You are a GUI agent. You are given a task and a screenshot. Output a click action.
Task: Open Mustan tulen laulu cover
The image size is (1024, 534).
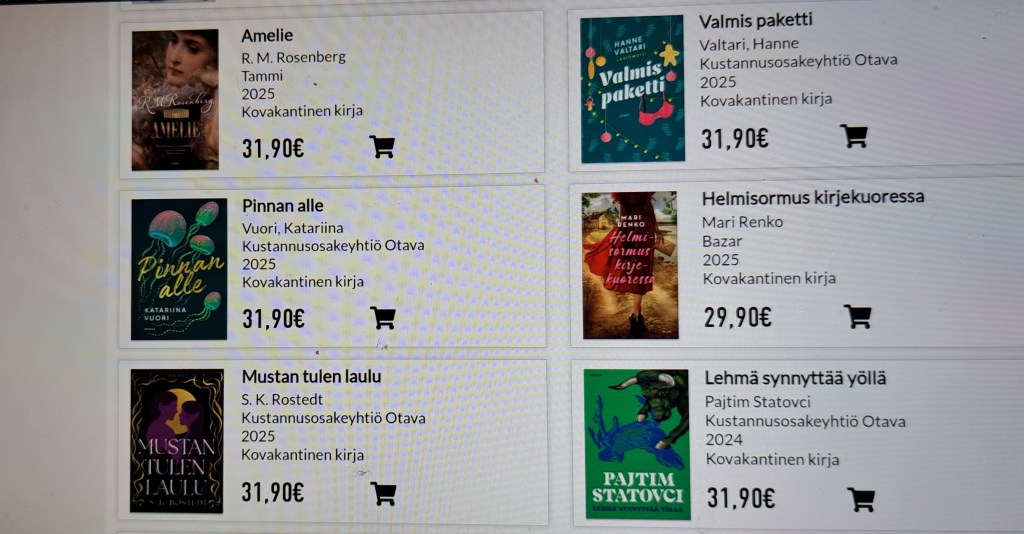tap(177, 441)
